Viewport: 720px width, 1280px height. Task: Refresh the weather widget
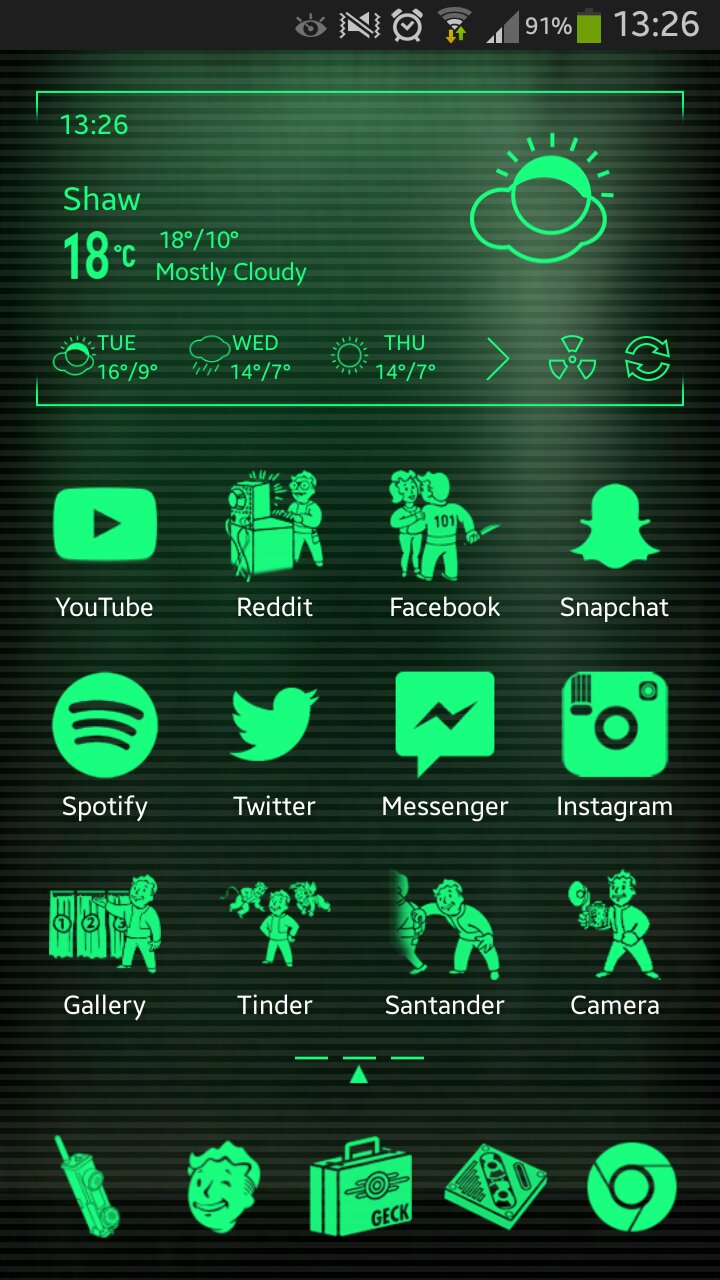[647, 359]
